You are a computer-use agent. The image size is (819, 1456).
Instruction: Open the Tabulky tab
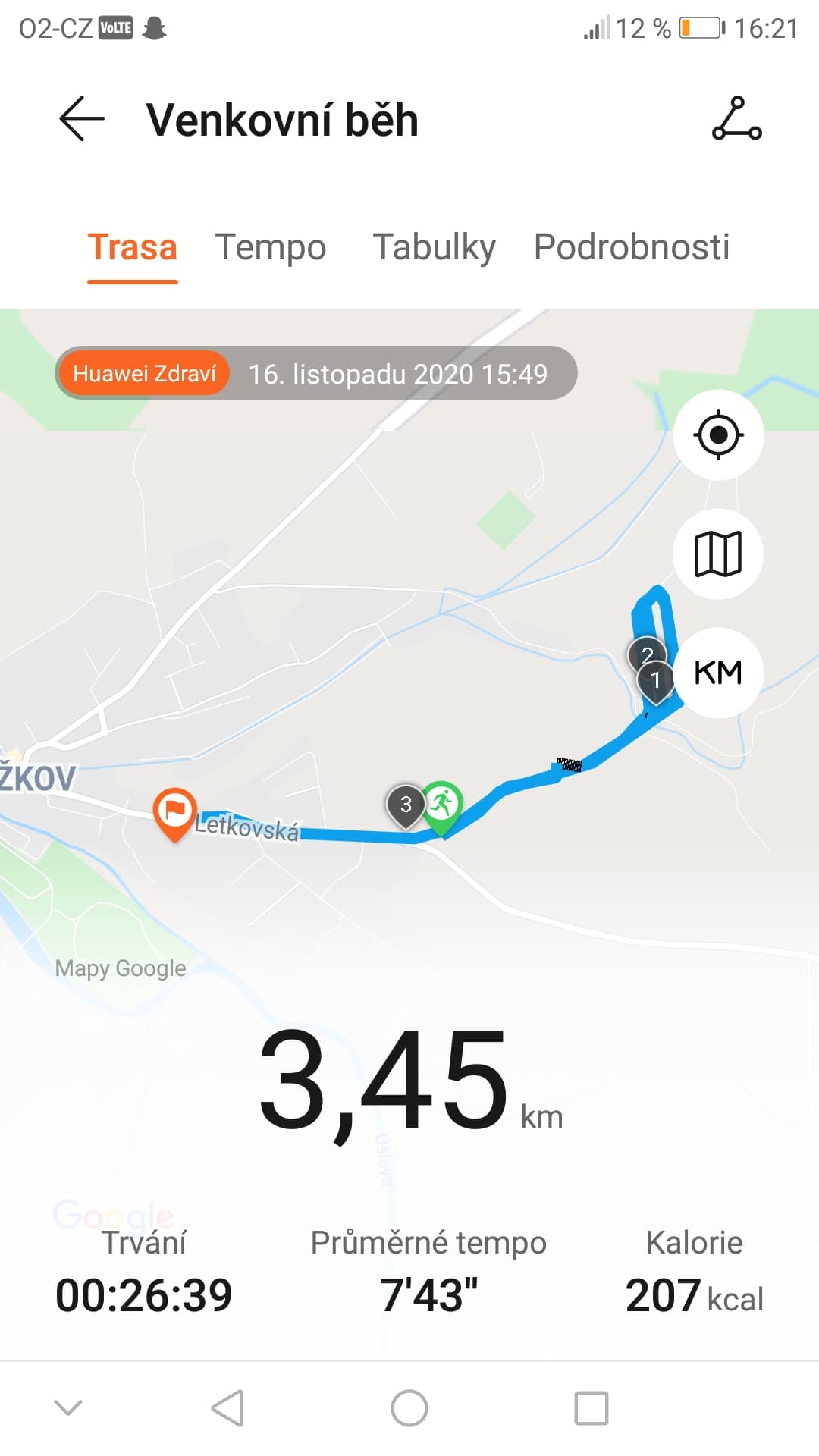click(434, 247)
